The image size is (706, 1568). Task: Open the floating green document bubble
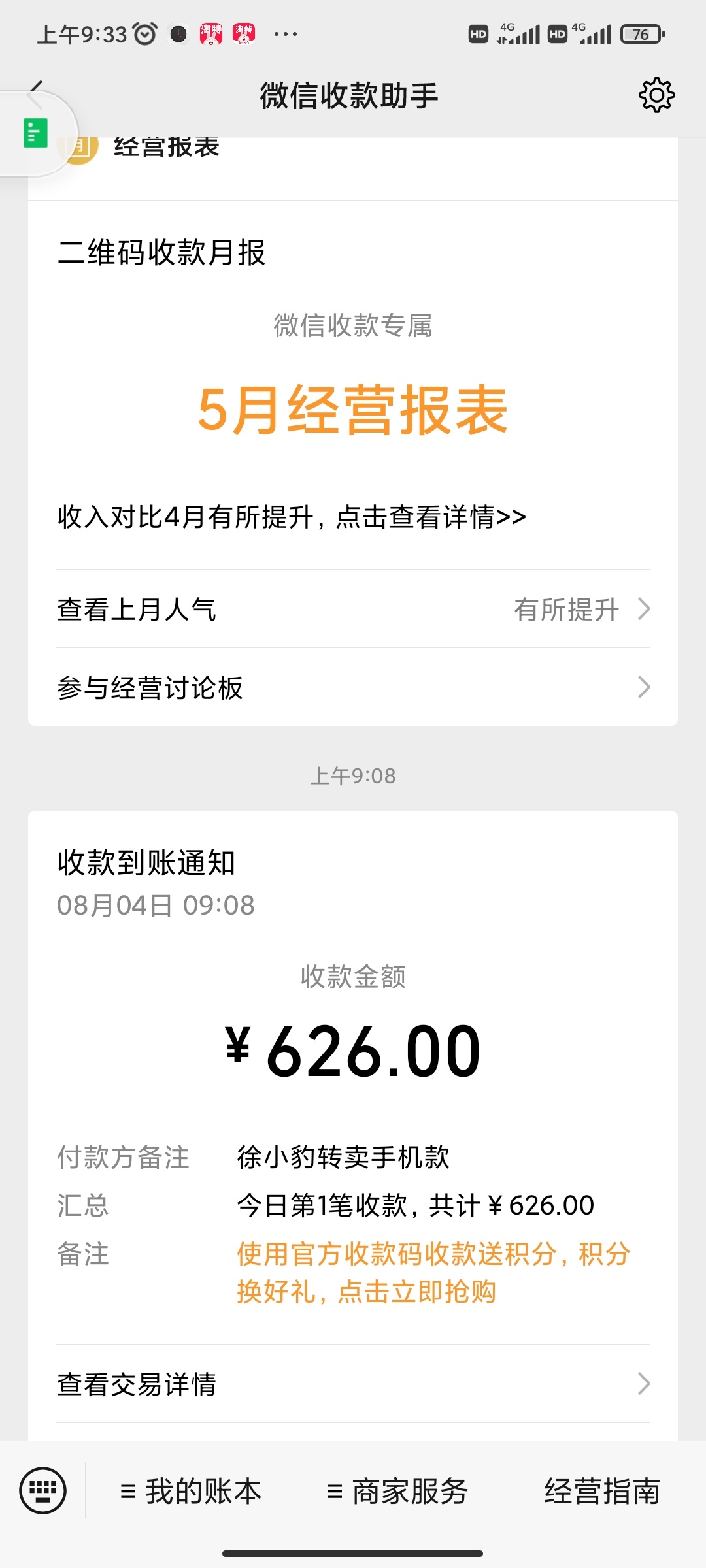[x=35, y=133]
